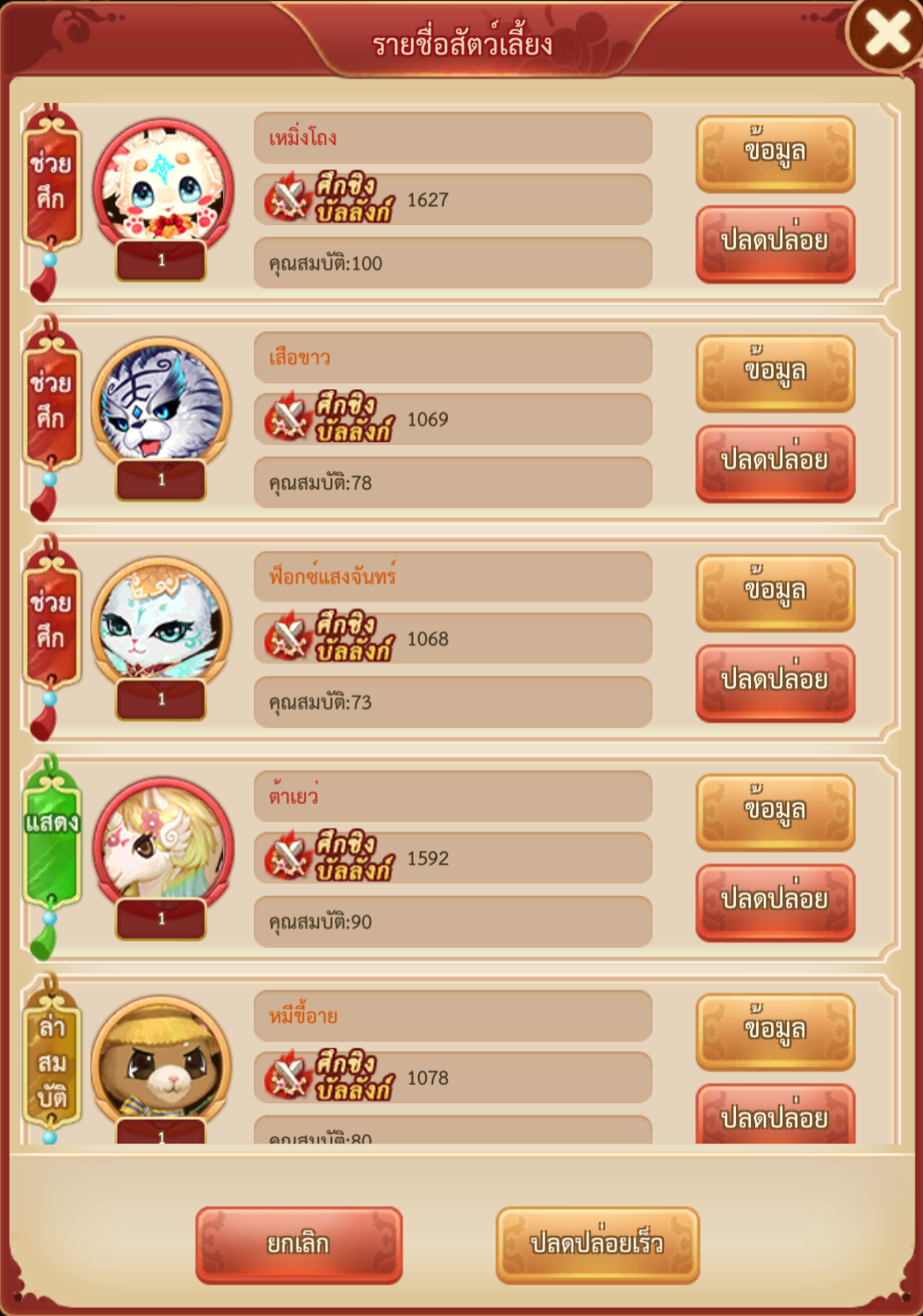Release pet เหมิ่งโถง with ปลดปล่อย
The image size is (923, 1316).
coord(775,242)
